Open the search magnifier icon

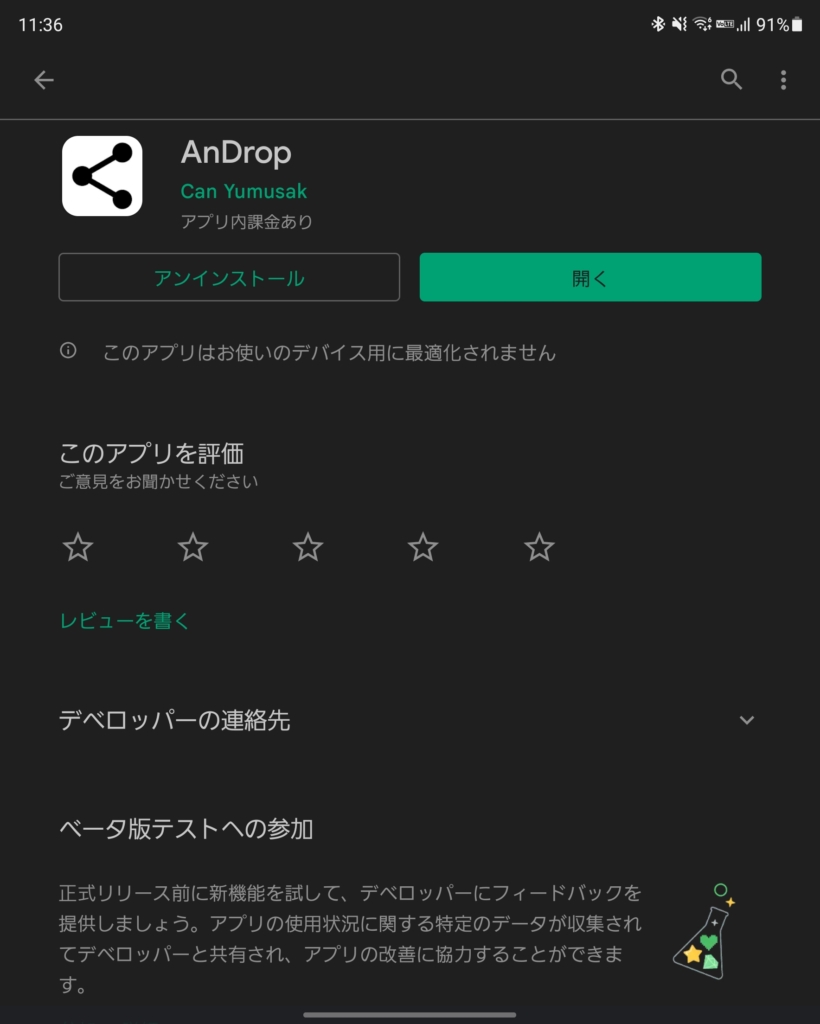pyautogui.click(x=732, y=80)
